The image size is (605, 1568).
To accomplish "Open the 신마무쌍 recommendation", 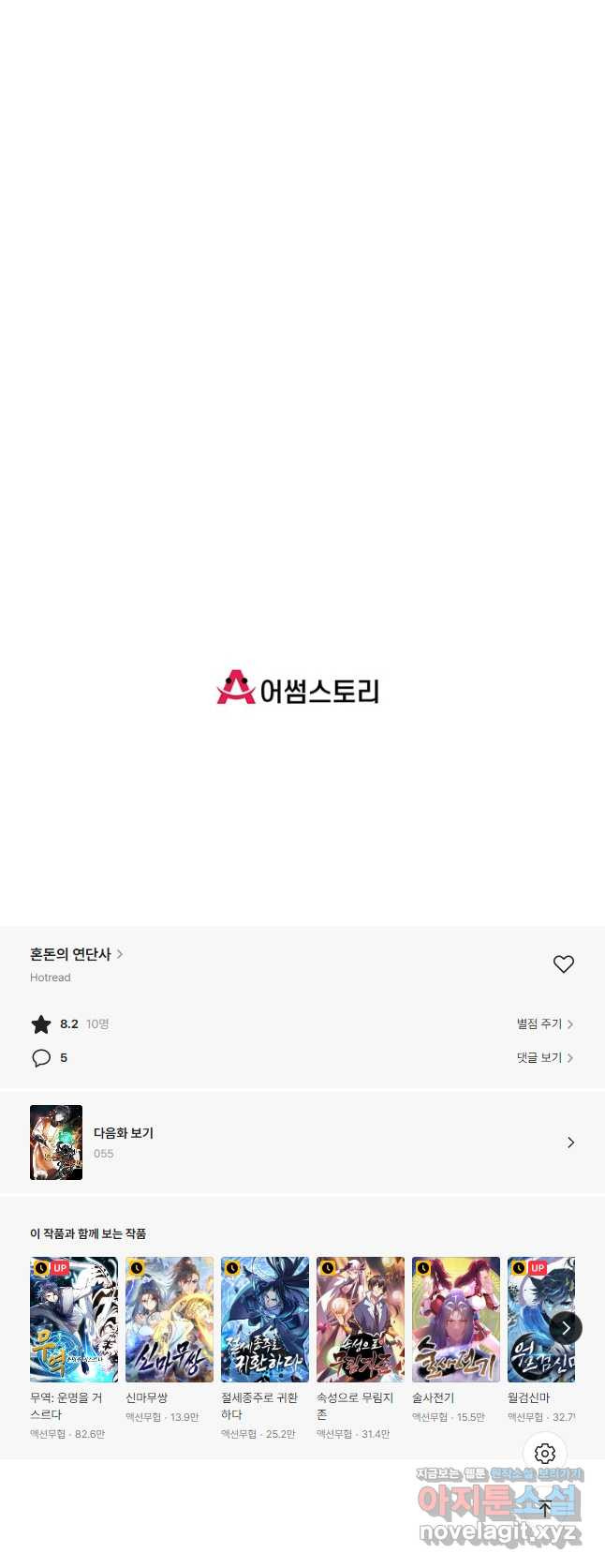I will pyautogui.click(x=169, y=1319).
